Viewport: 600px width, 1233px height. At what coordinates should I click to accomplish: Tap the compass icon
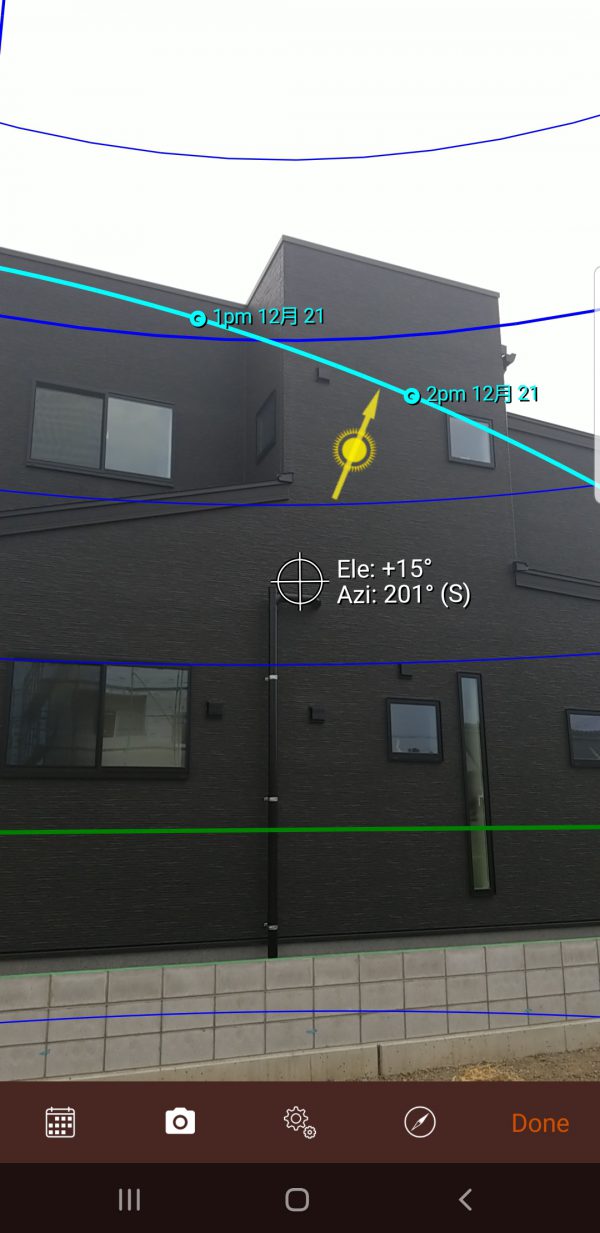[420, 1122]
